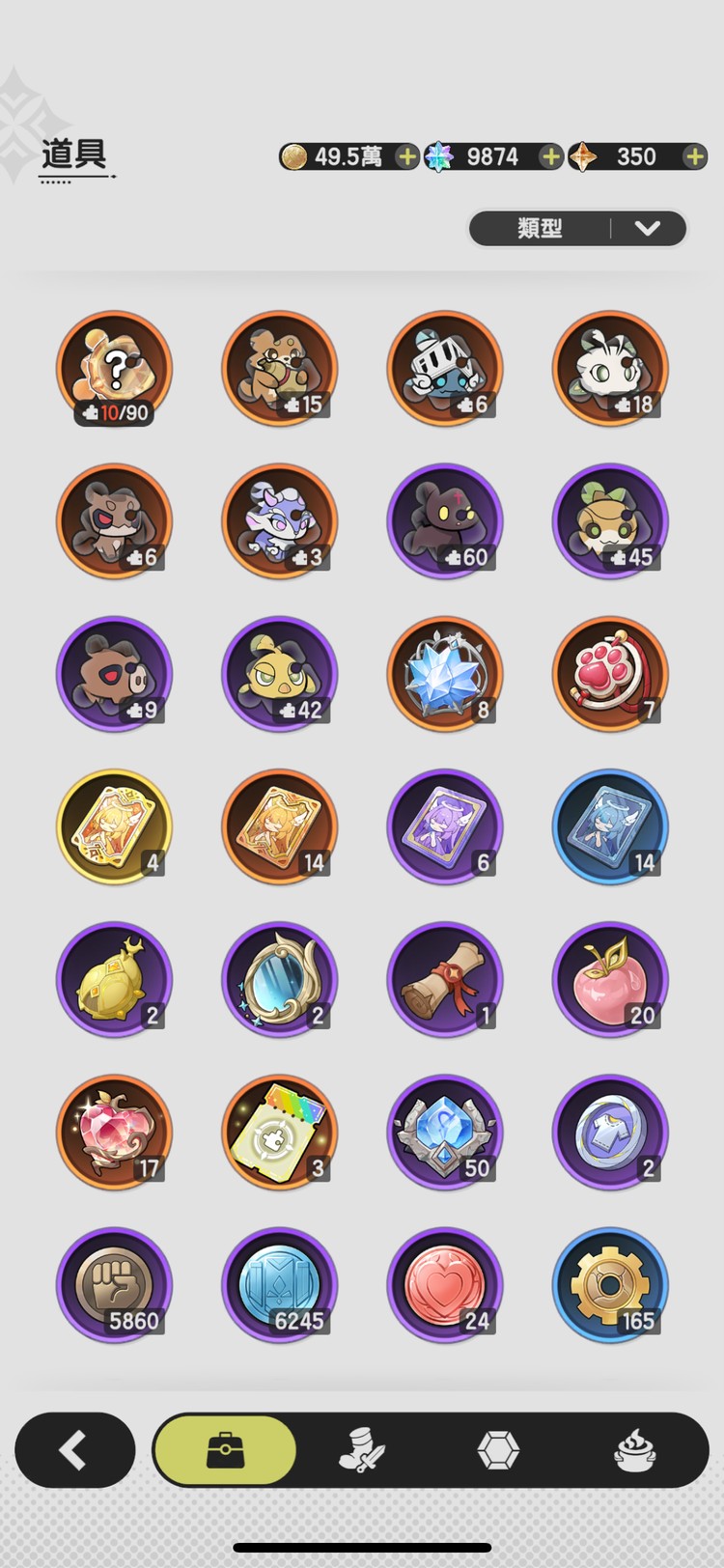
Task: Add currency via the plus next to 350
Action: (694, 156)
